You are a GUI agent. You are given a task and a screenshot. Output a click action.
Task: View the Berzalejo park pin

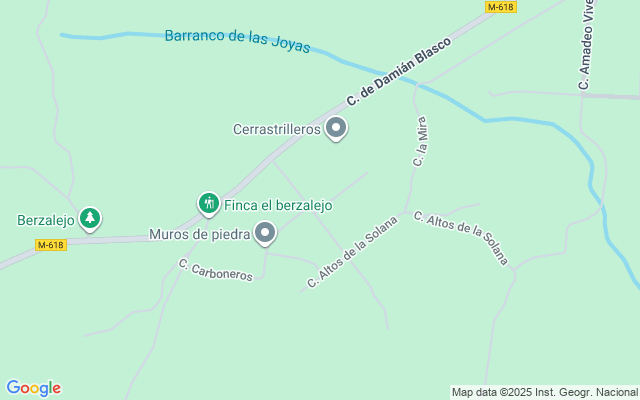[90, 218]
